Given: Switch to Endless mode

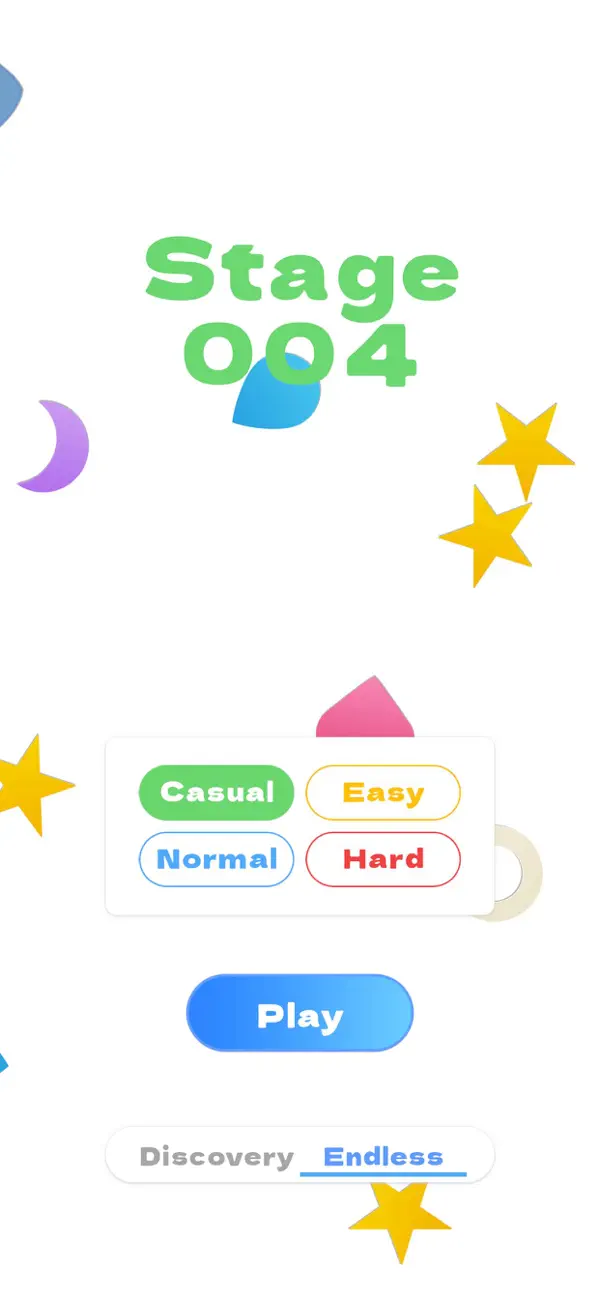Looking at the screenshot, I should [383, 1157].
